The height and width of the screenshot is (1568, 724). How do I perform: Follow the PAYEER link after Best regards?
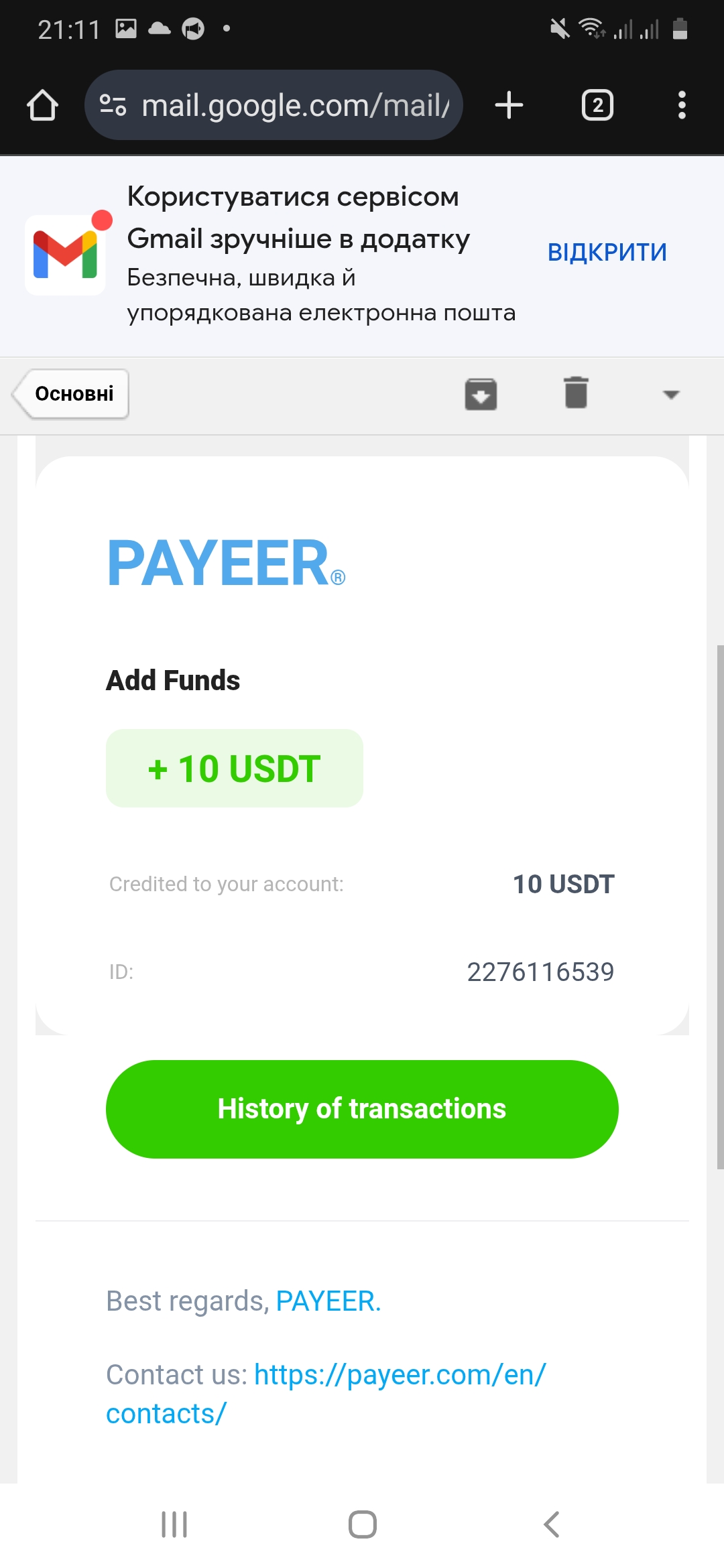[328, 1301]
